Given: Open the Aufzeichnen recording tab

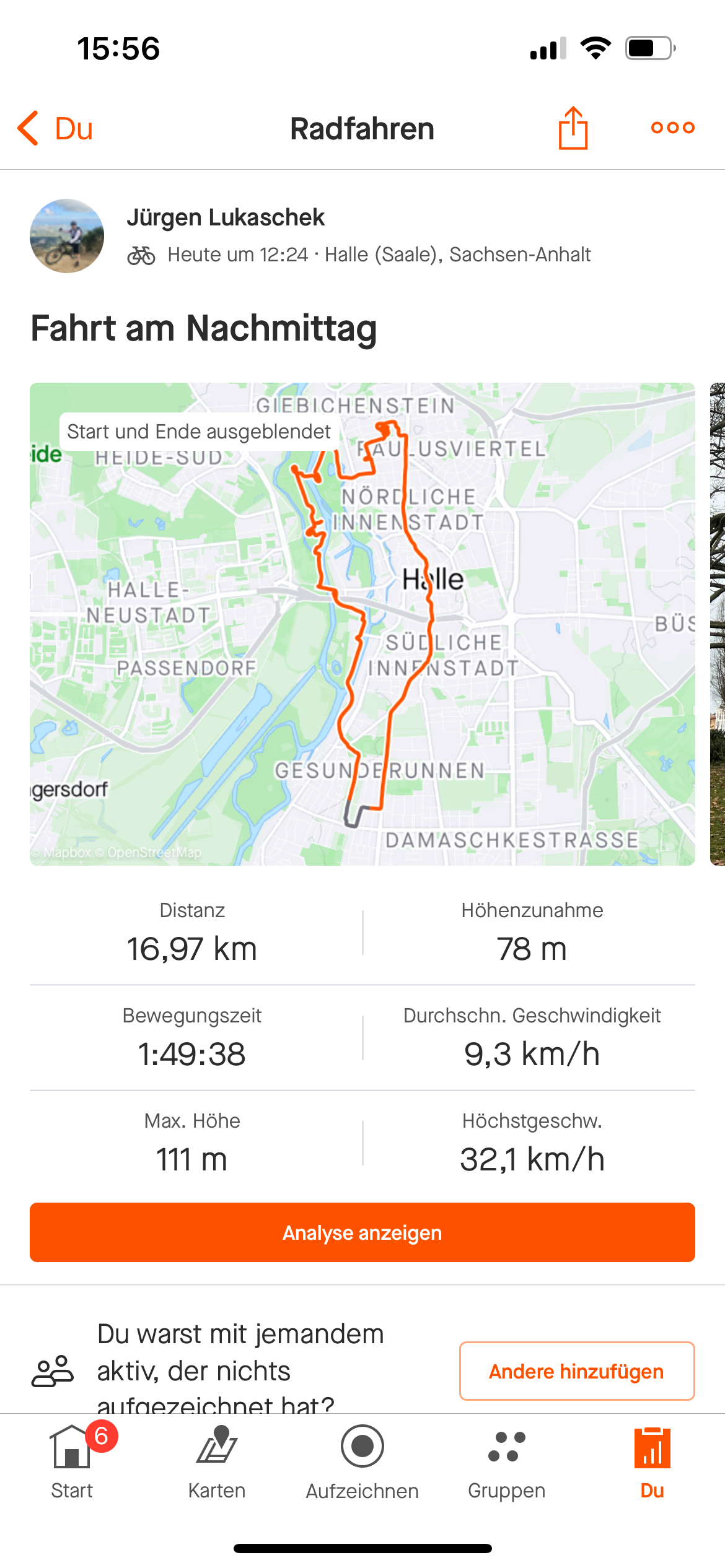Looking at the screenshot, I should (362, 1463).
